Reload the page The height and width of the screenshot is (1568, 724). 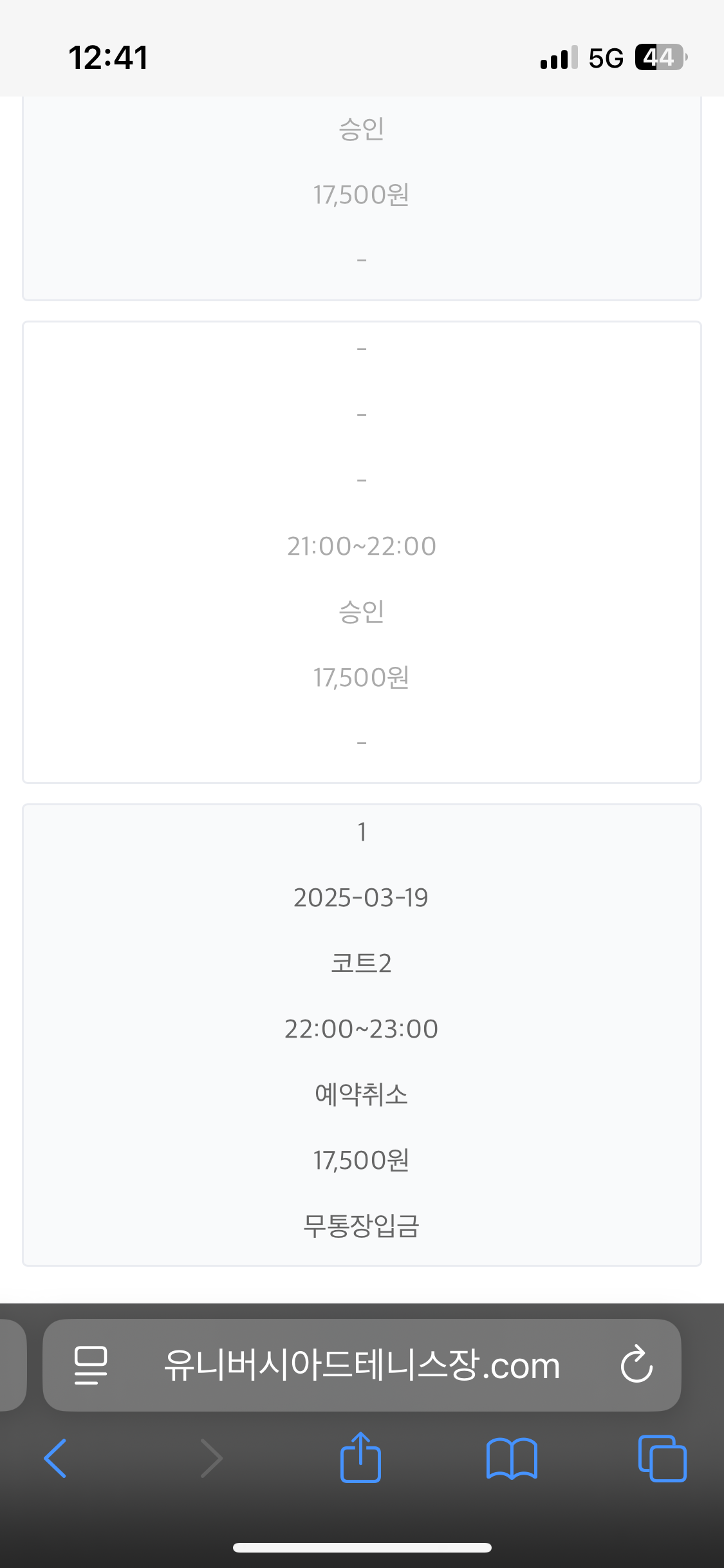coord(636,1364)
